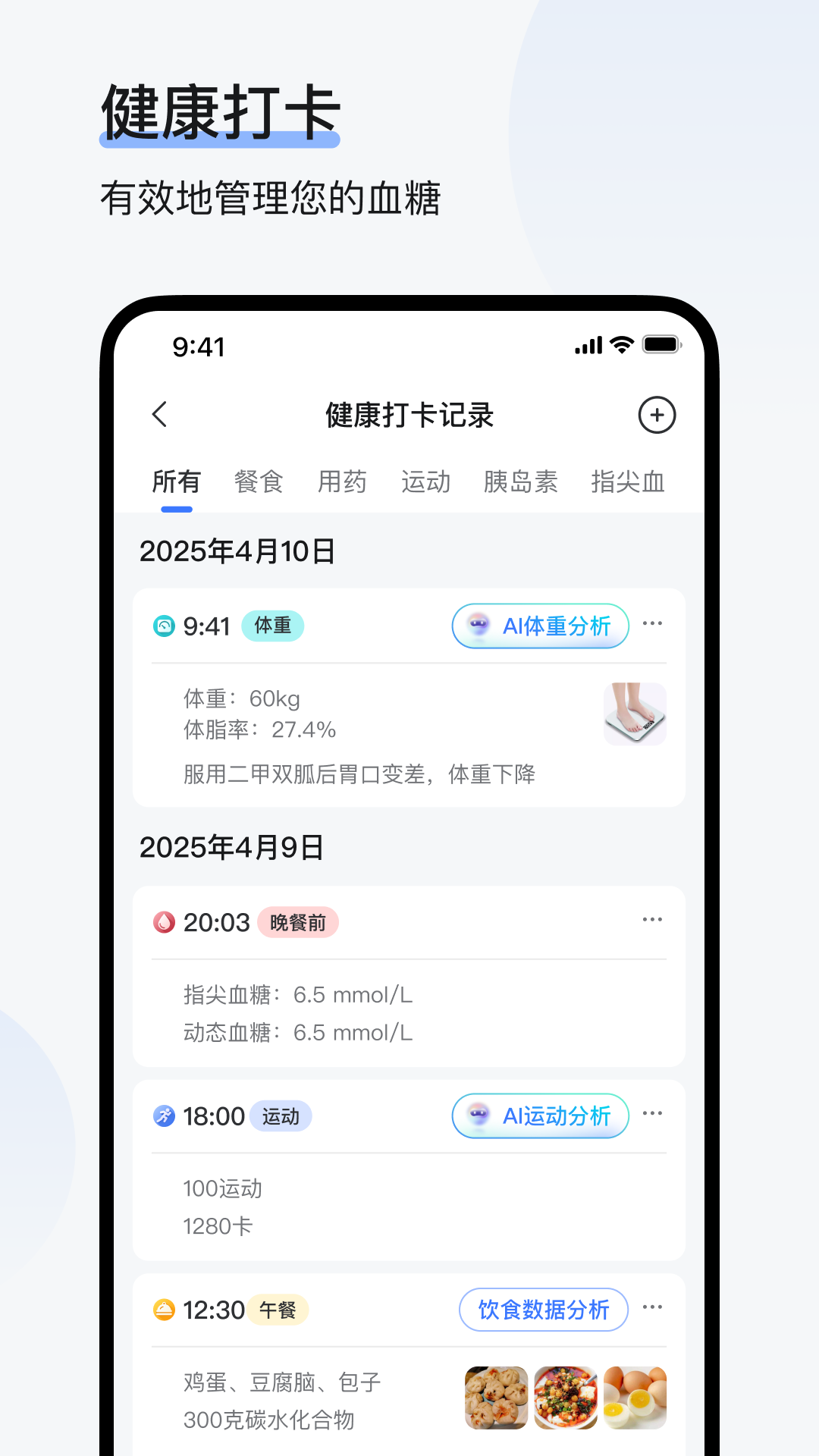Open the weighing scale photo on the 体重 record
Screen dimensions: 819x1456
tap(635, 714)
